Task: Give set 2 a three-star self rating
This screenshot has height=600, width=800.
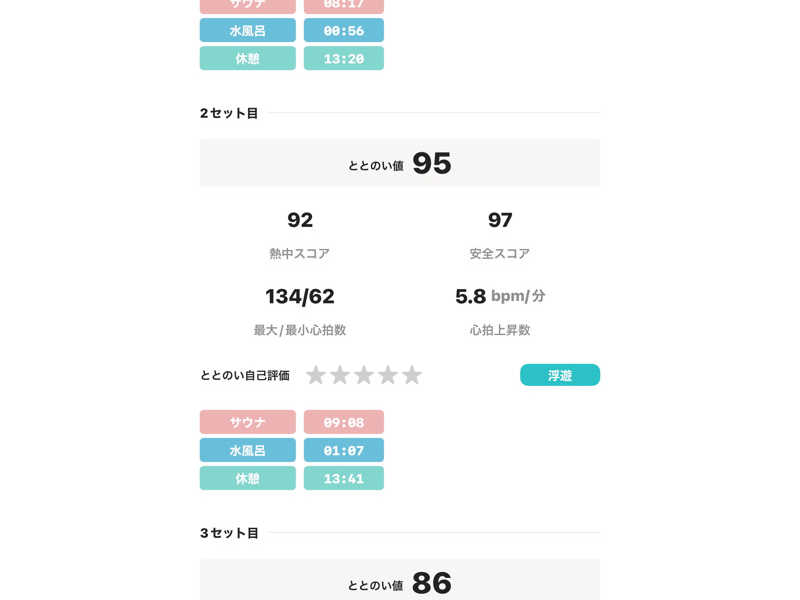Action: (x=364, y=375)
